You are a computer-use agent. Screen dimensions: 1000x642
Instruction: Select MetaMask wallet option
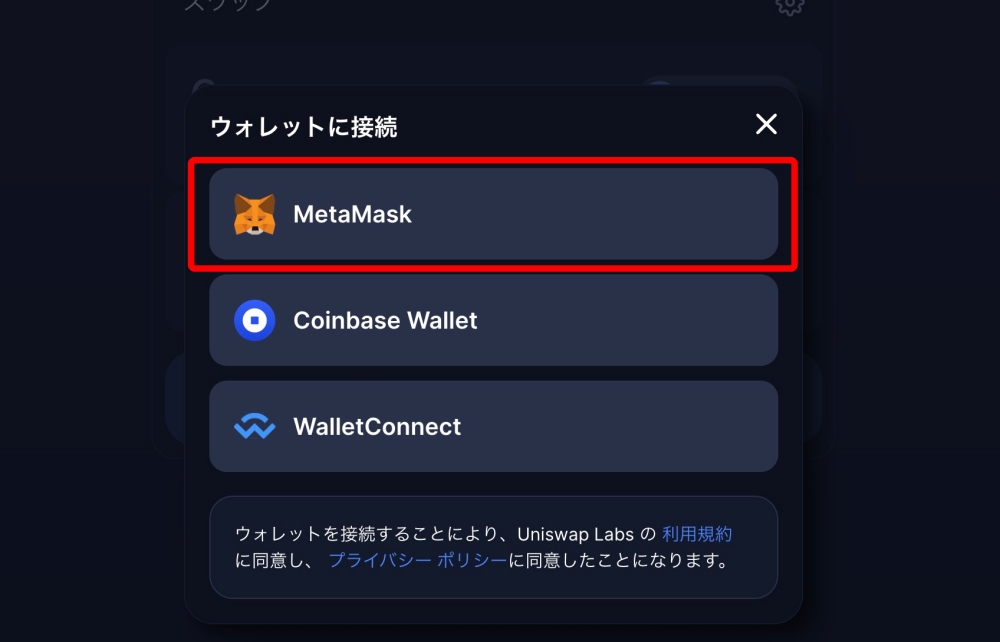tap(493, 214)
